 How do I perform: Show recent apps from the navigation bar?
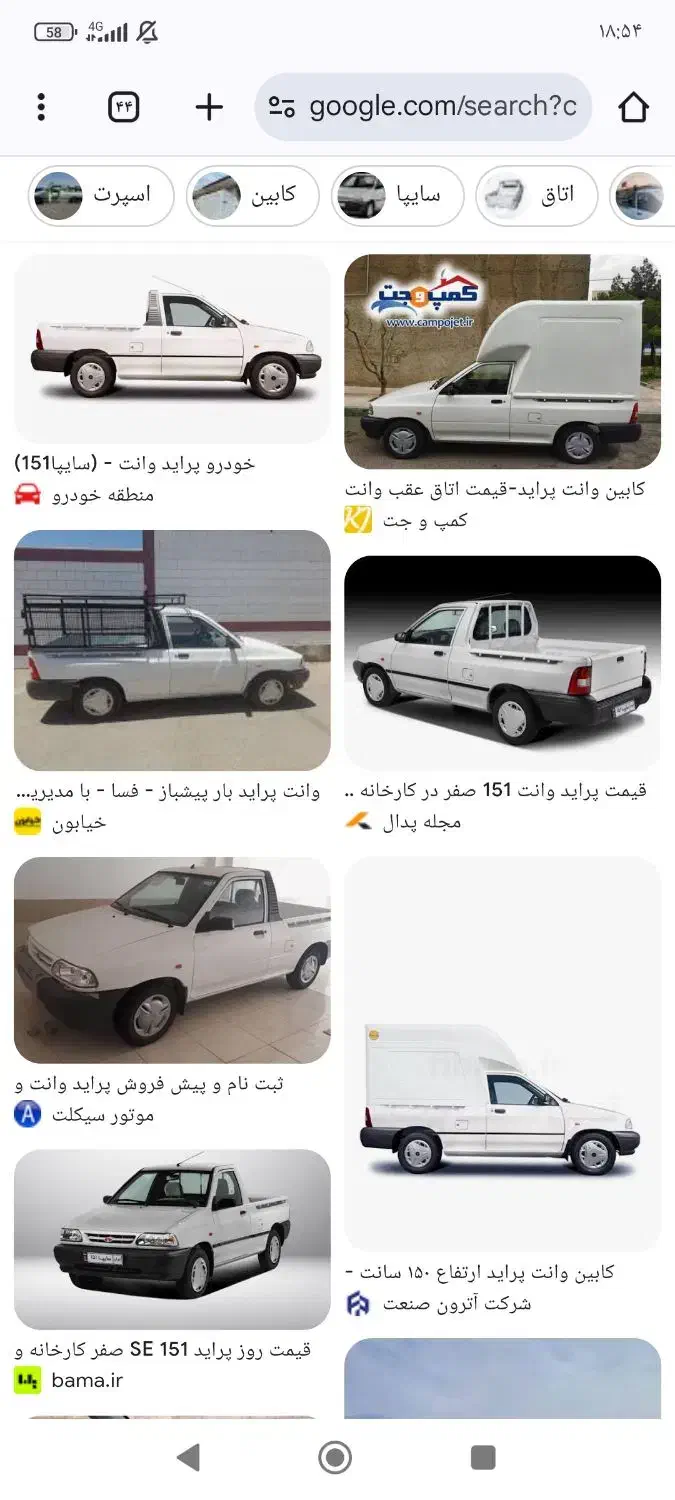(483, 1457)
